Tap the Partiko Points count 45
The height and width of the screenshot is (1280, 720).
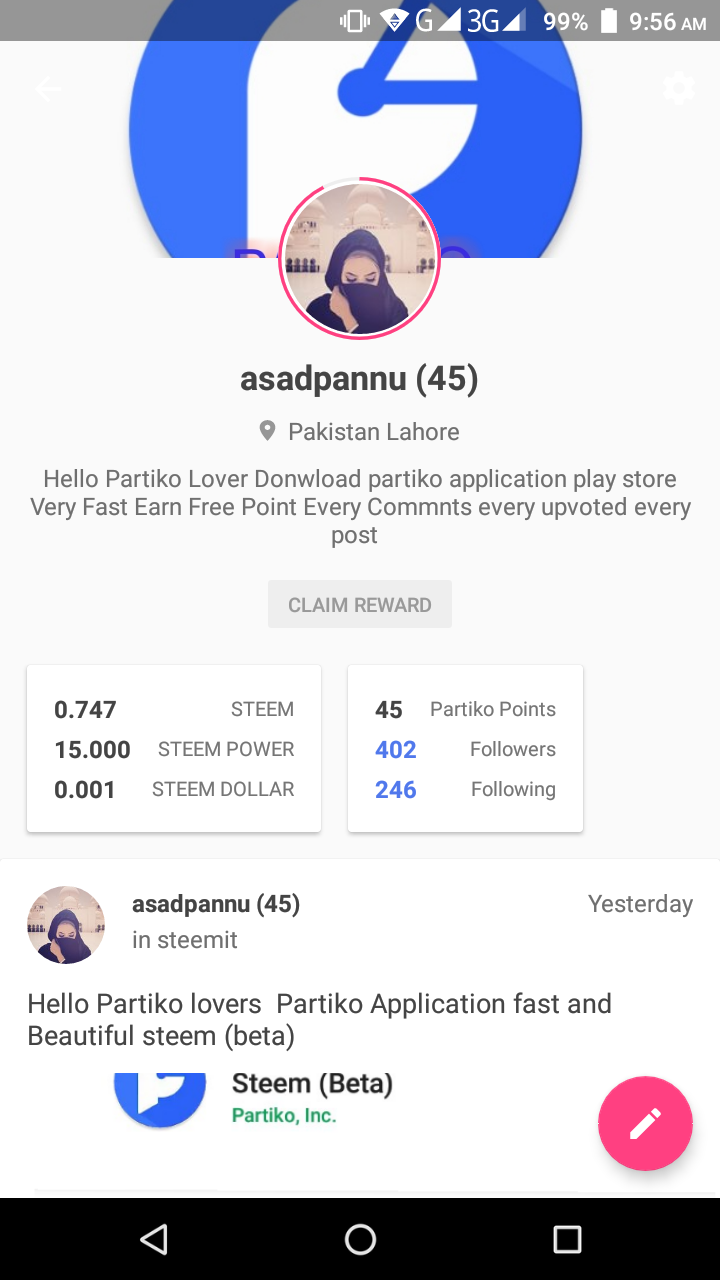click(389, 709)
